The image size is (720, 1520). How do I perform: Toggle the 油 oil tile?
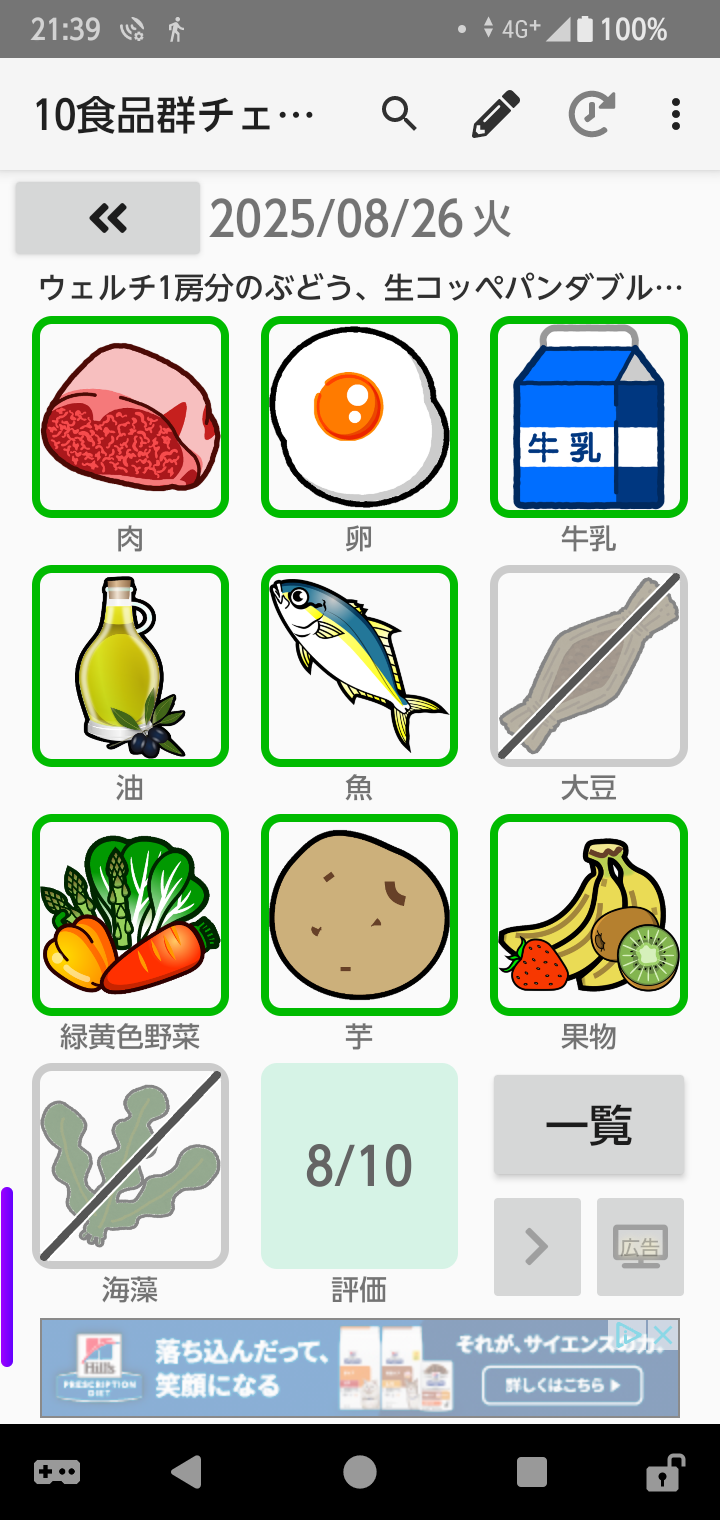pos(130,666)
